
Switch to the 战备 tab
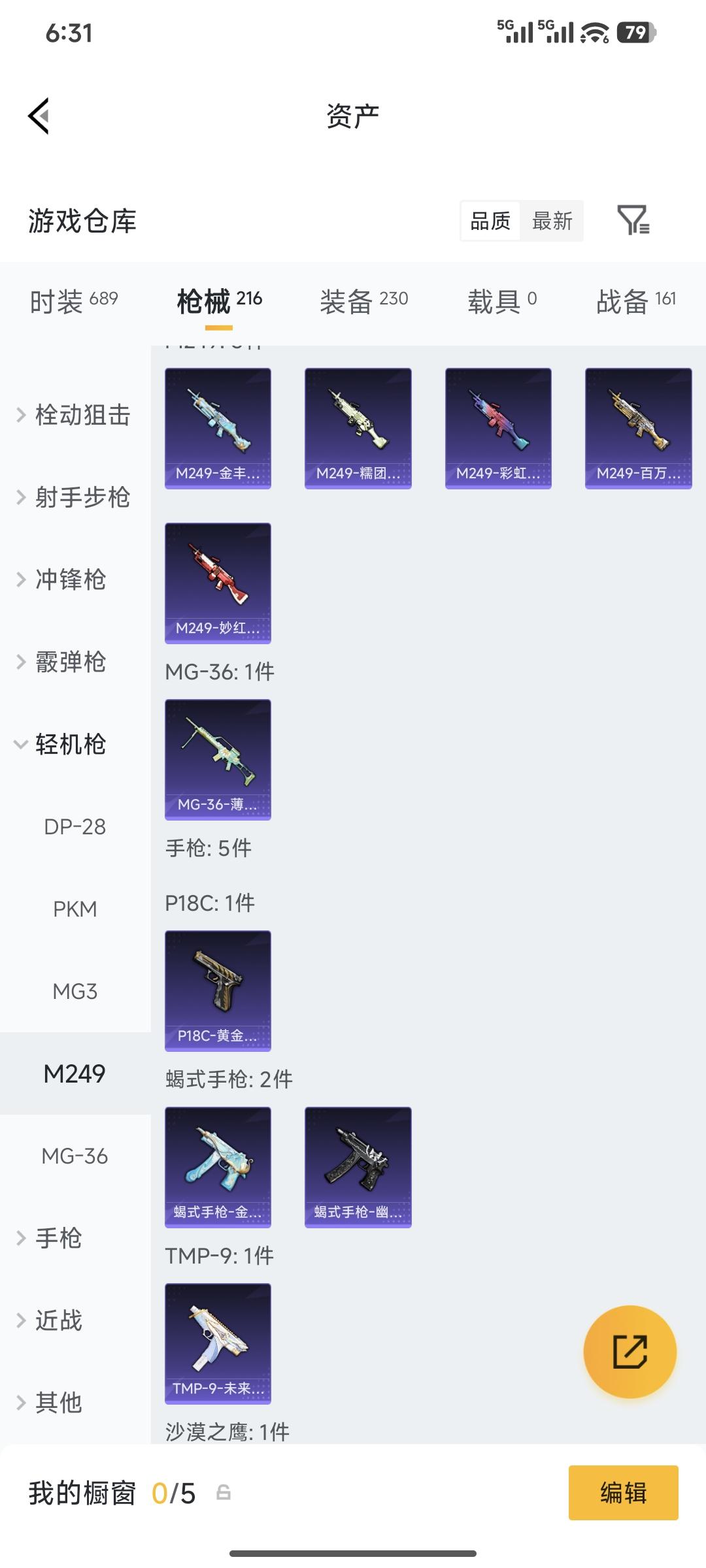pyautogui.click(x=635, y=301)
